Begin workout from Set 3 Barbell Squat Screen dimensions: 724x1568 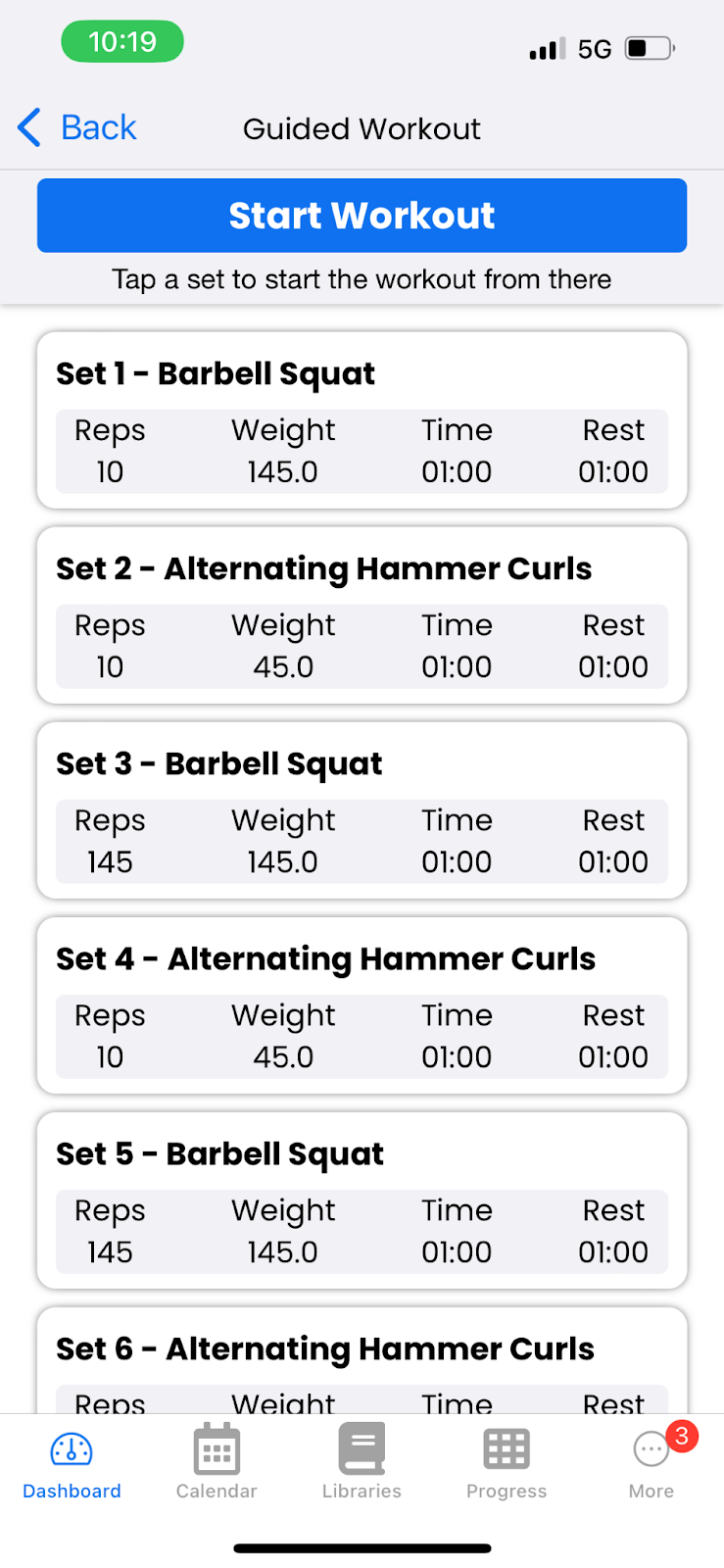[x=362, y=809]
